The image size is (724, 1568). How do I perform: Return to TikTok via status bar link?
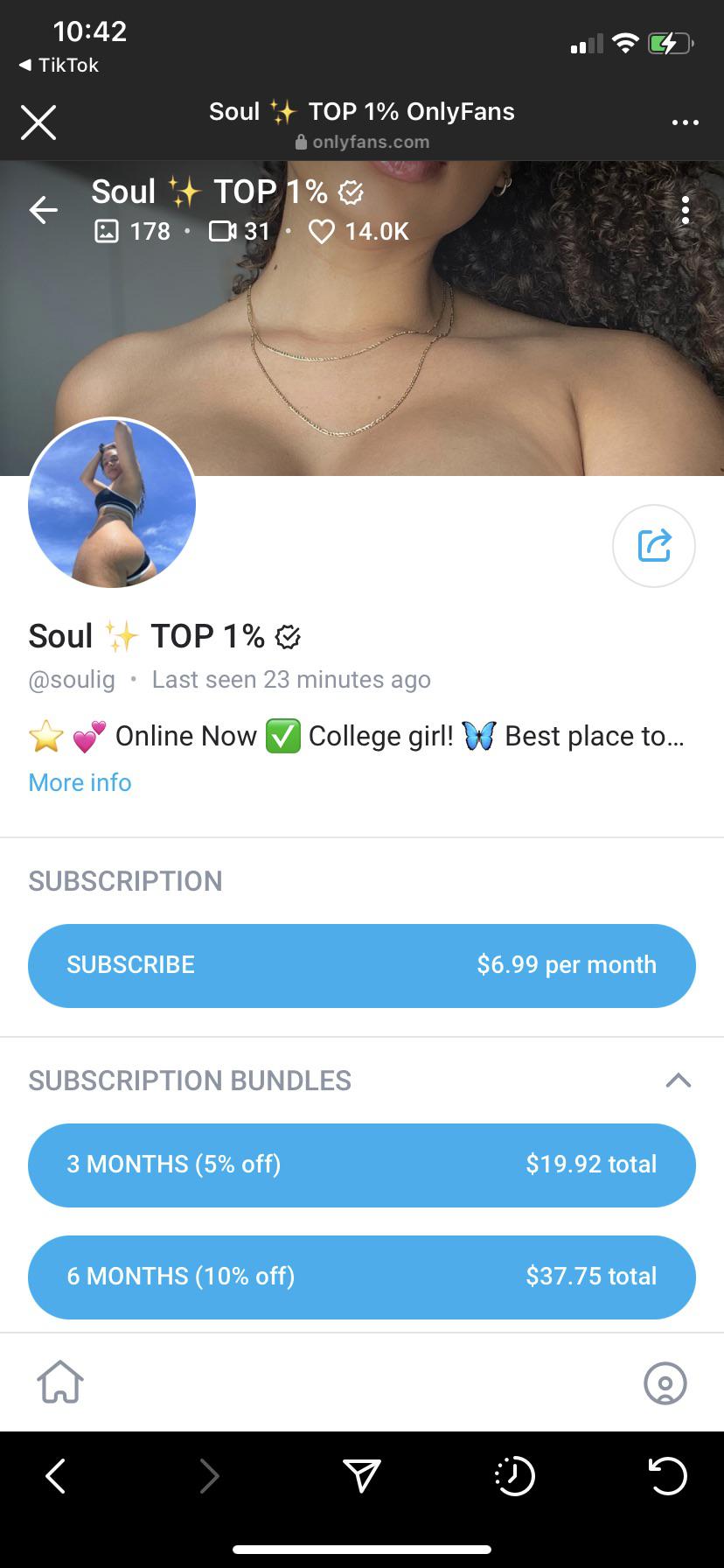click(x=58, y=65)
